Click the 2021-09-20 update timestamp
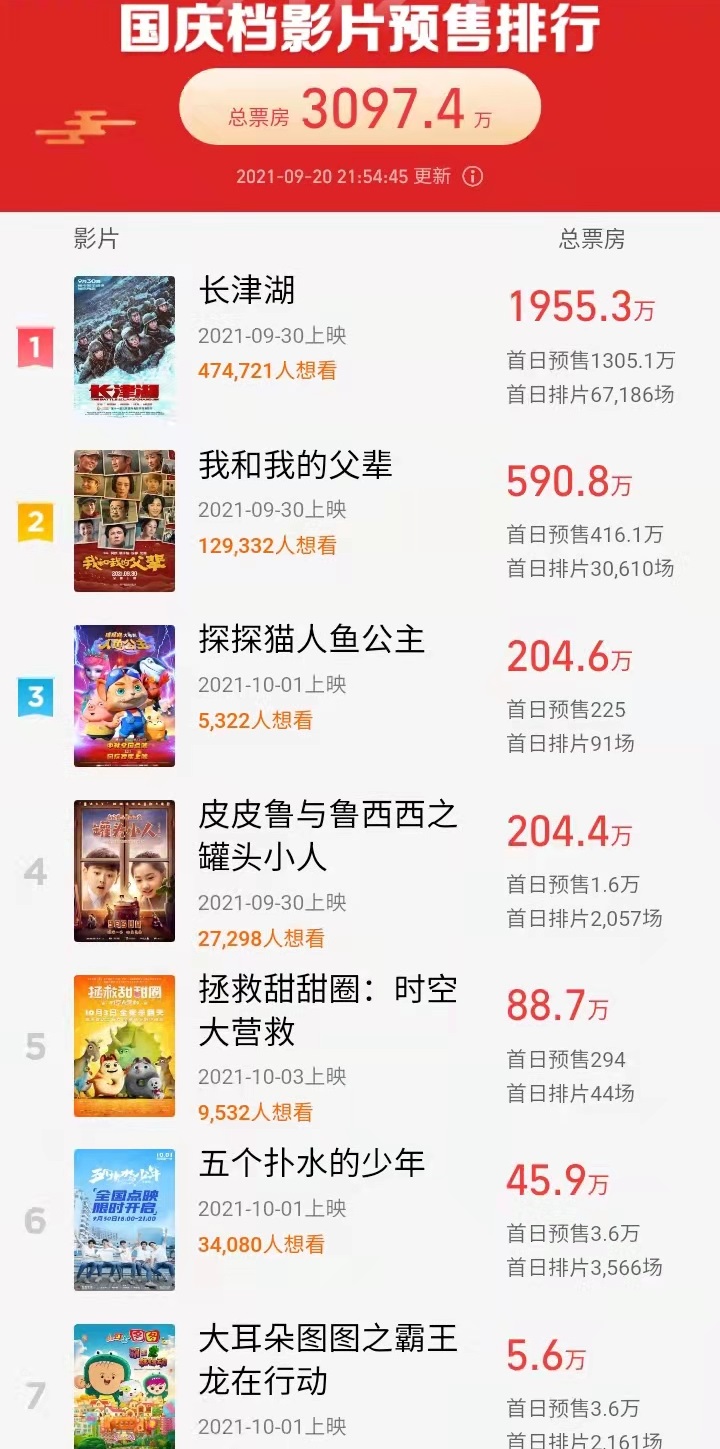The height and width of the screenshot is (1449, 720). (340, 174)
